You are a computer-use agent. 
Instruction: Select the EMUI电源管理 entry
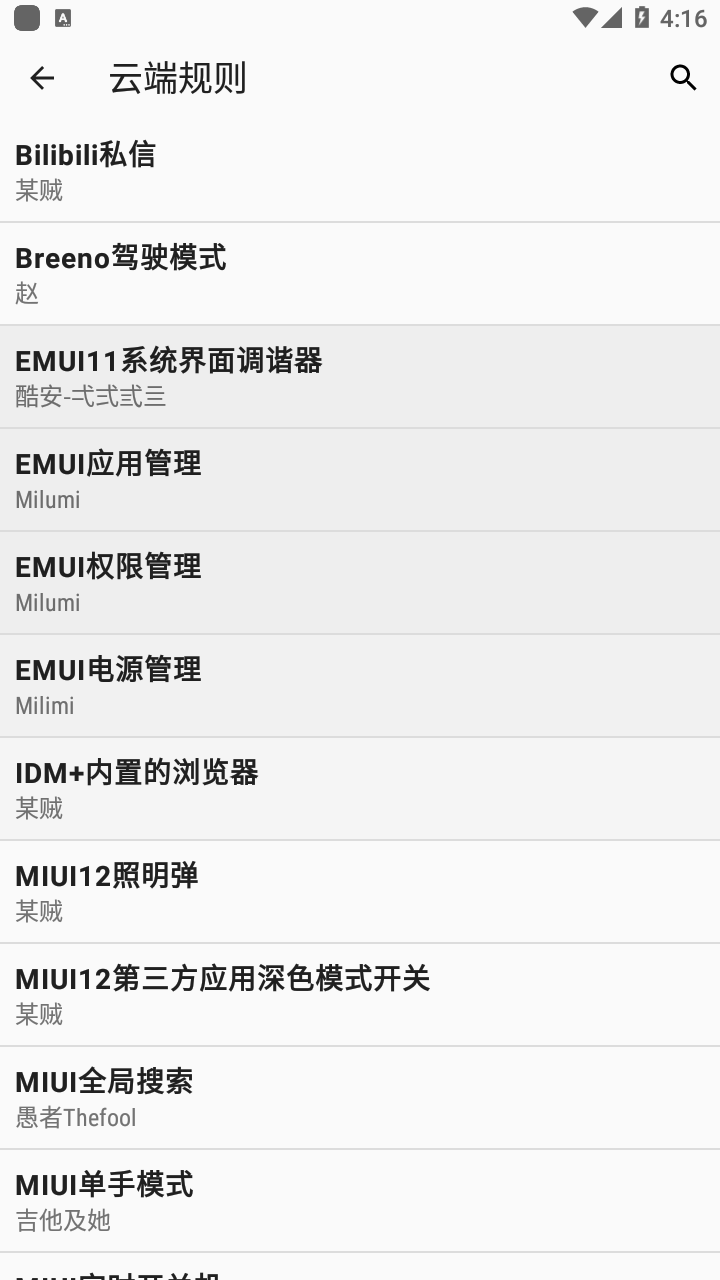[x=360, y=686]
